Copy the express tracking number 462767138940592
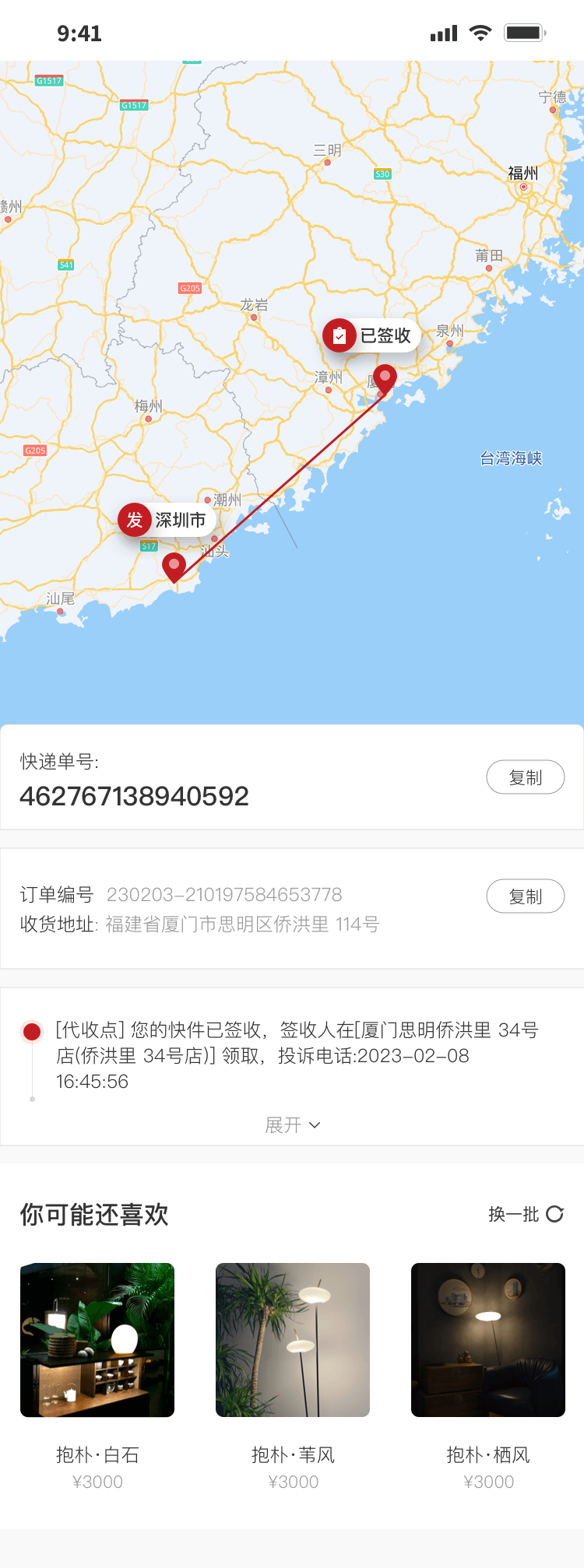Screen dimensions: 584x1568 point(525,777)
